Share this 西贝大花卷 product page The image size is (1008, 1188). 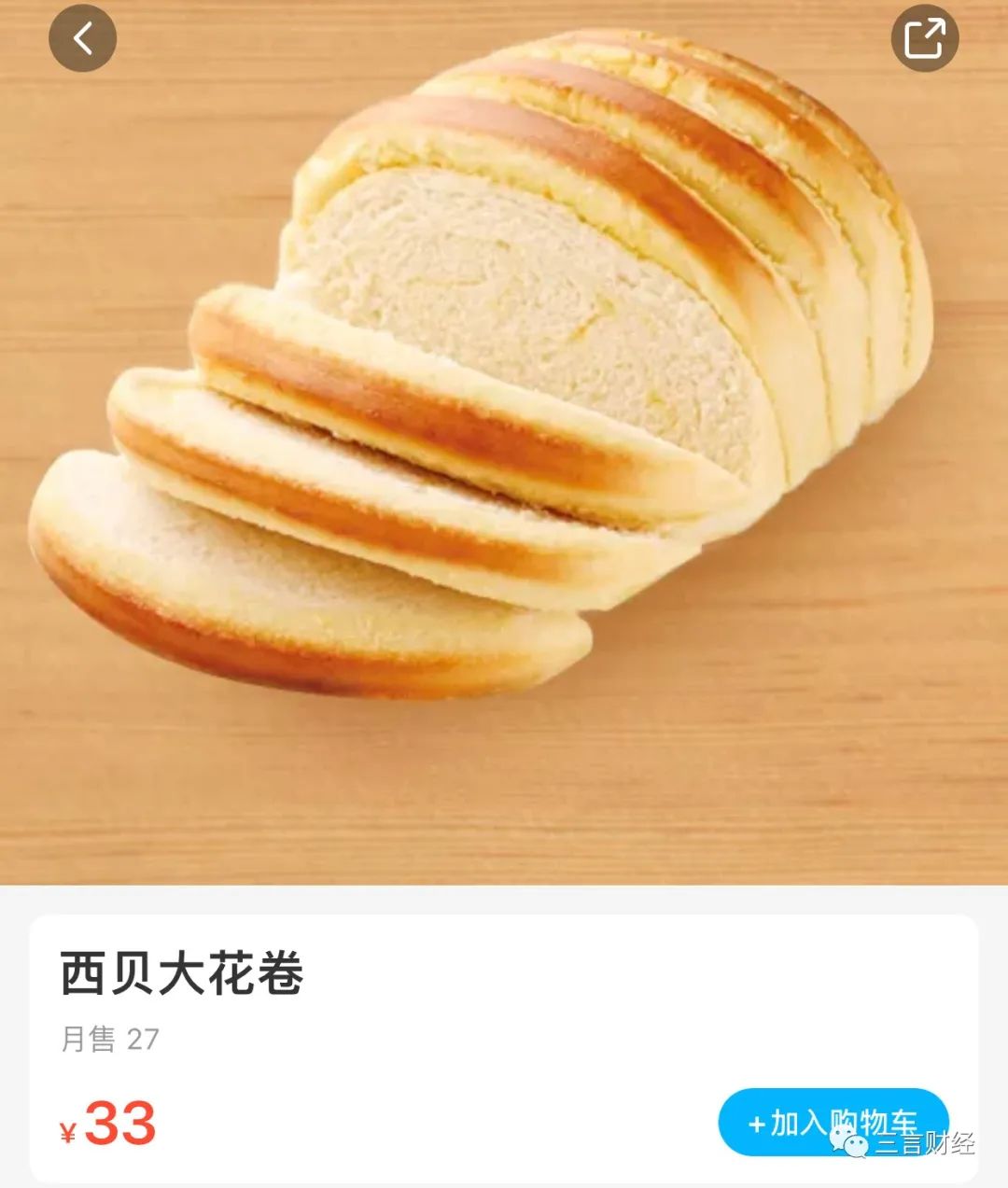pyautogui.click(x=924, y=39)
